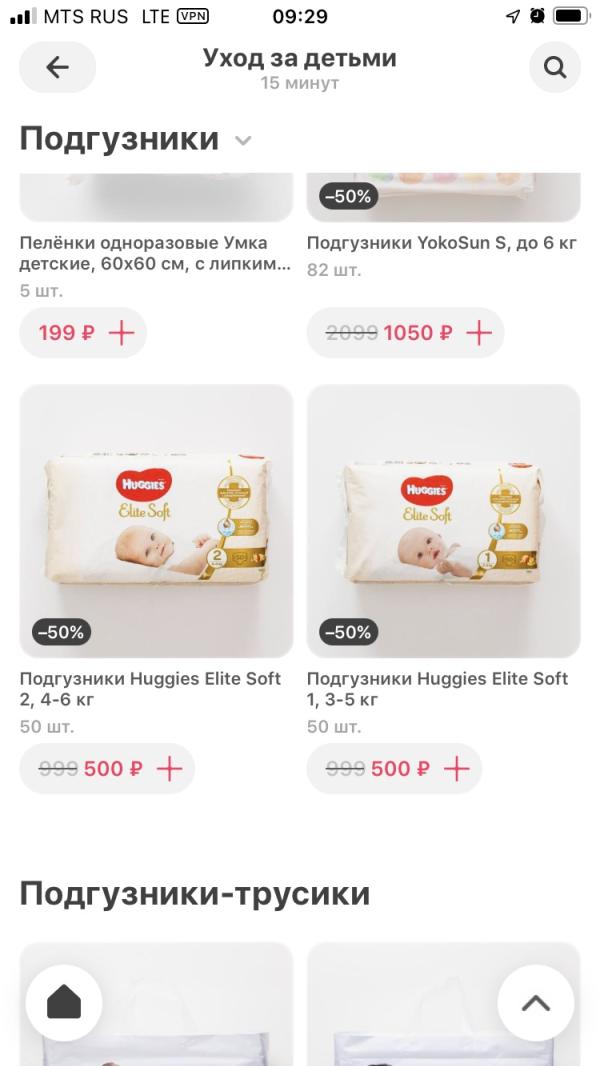The image size is (600, 1066).
Task: Add Huggies Elite Soft 2 to cart
Action: point(169,769)
